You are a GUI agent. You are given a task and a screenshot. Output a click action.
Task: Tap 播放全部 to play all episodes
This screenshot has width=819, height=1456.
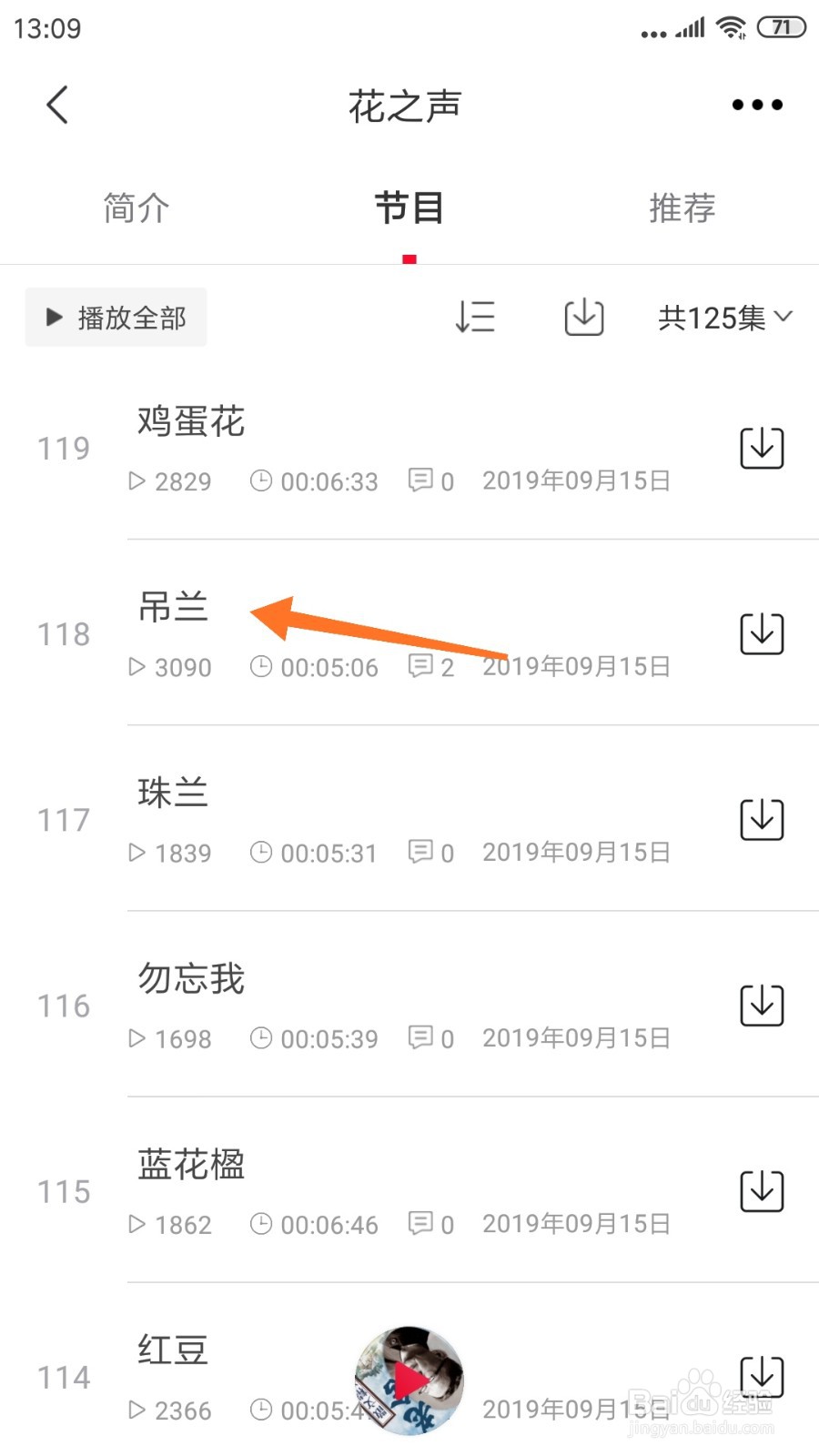pos(116,318)
